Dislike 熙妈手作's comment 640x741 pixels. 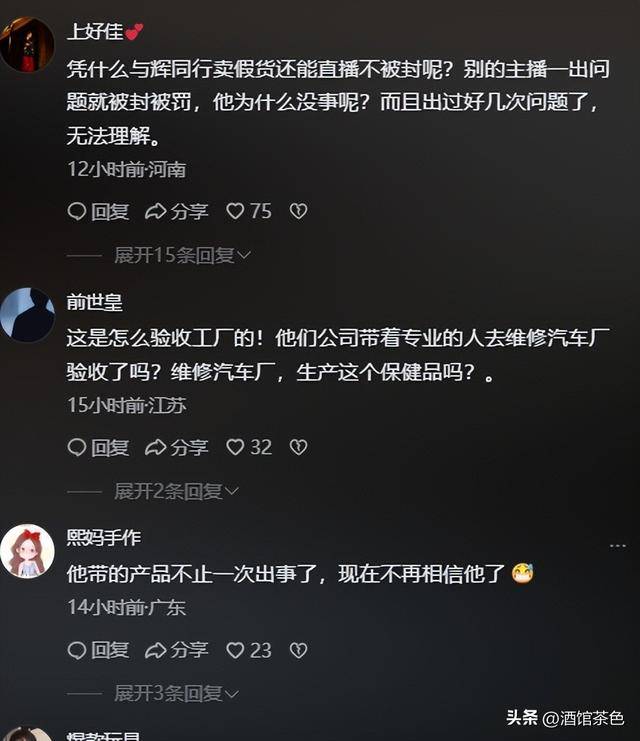(298, 650)
